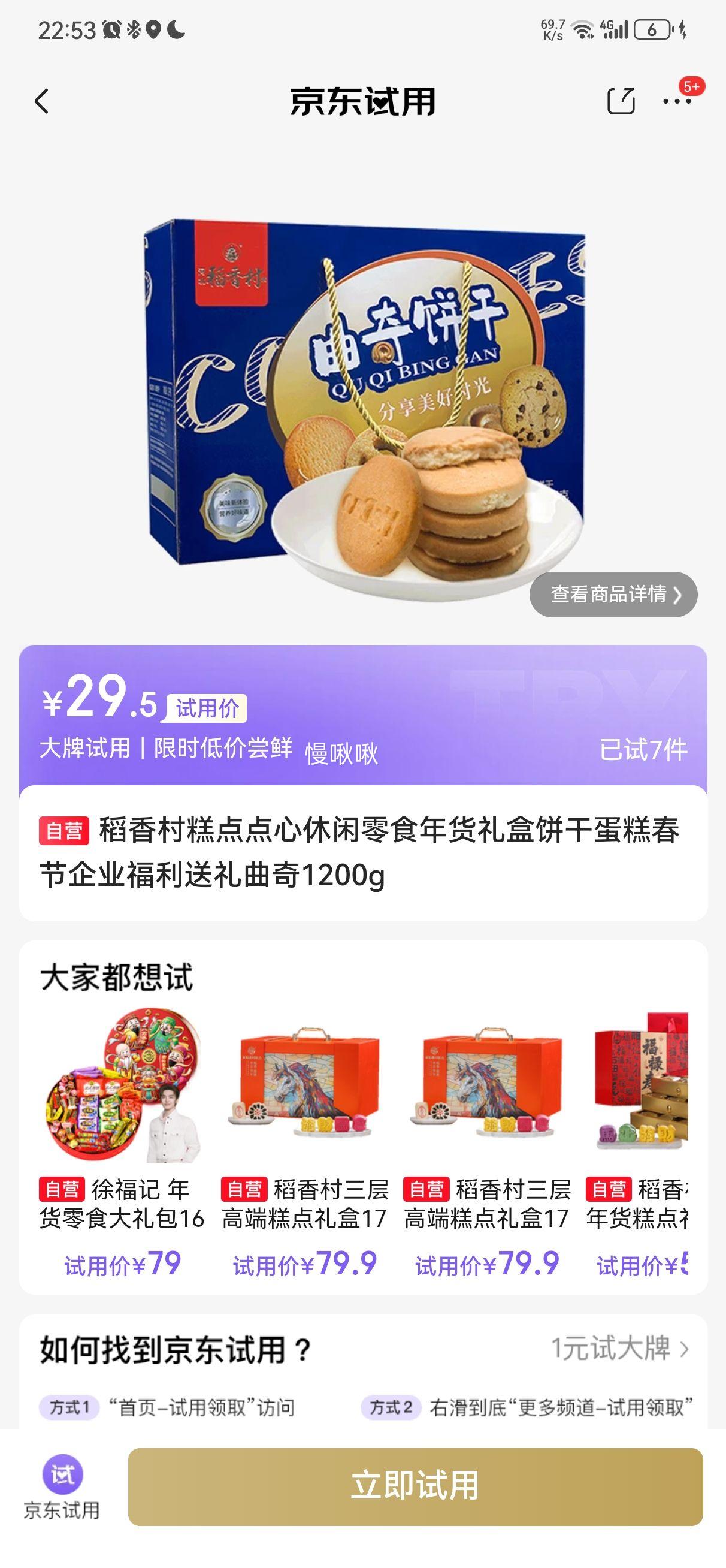Open the more options (…) menu with badge

pos(676,102)
